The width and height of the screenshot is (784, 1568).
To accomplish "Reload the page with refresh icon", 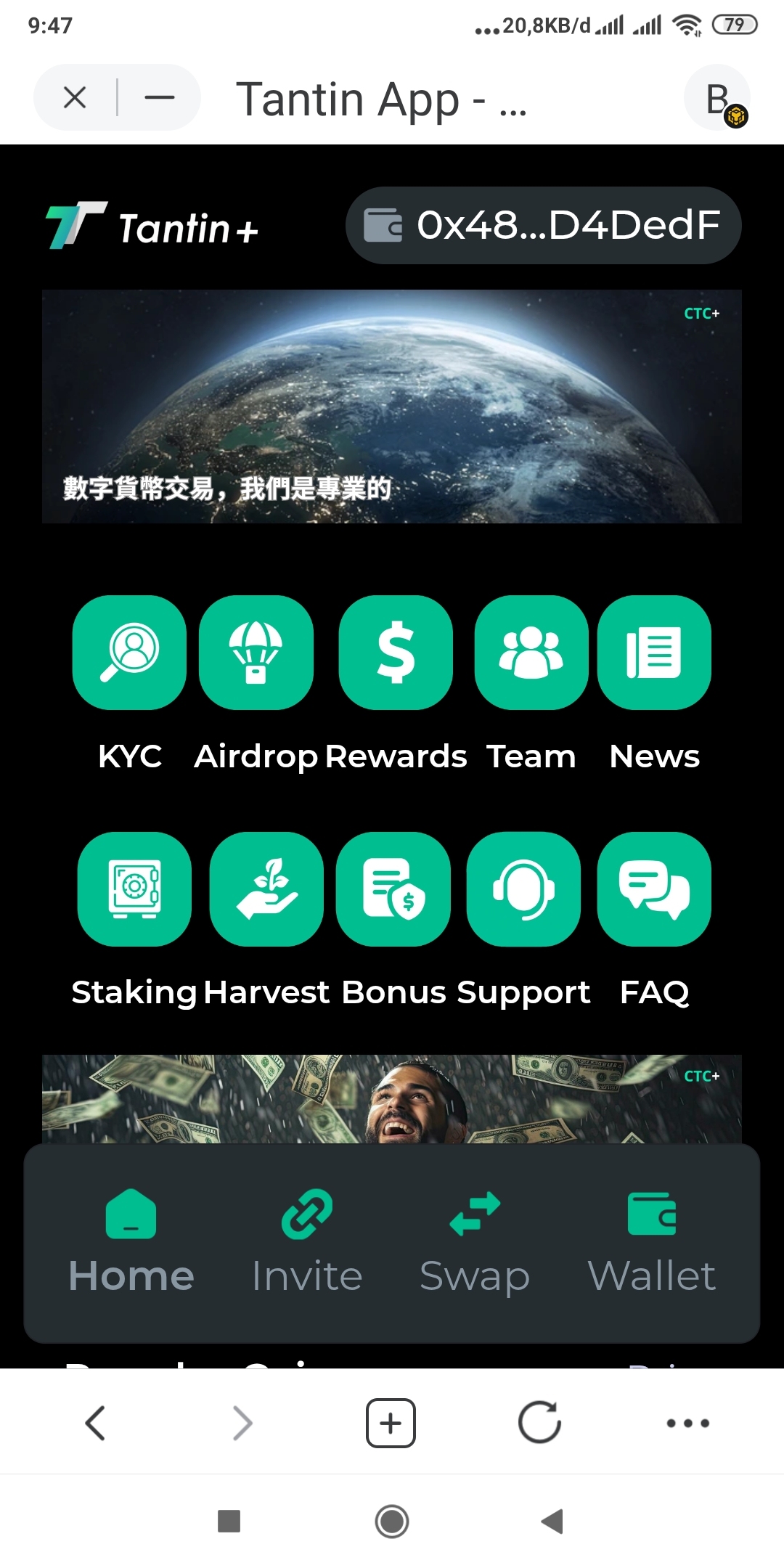I will (539, 1422).
